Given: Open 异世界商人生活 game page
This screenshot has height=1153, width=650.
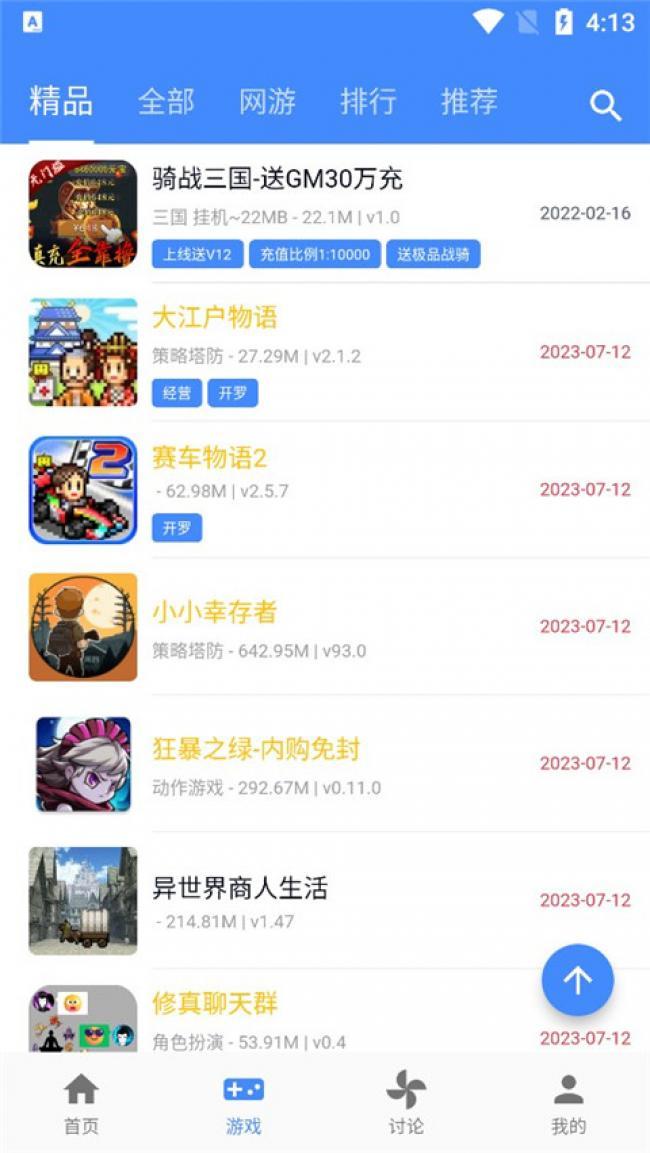Looking at the screenshot, I should point(240,887).
